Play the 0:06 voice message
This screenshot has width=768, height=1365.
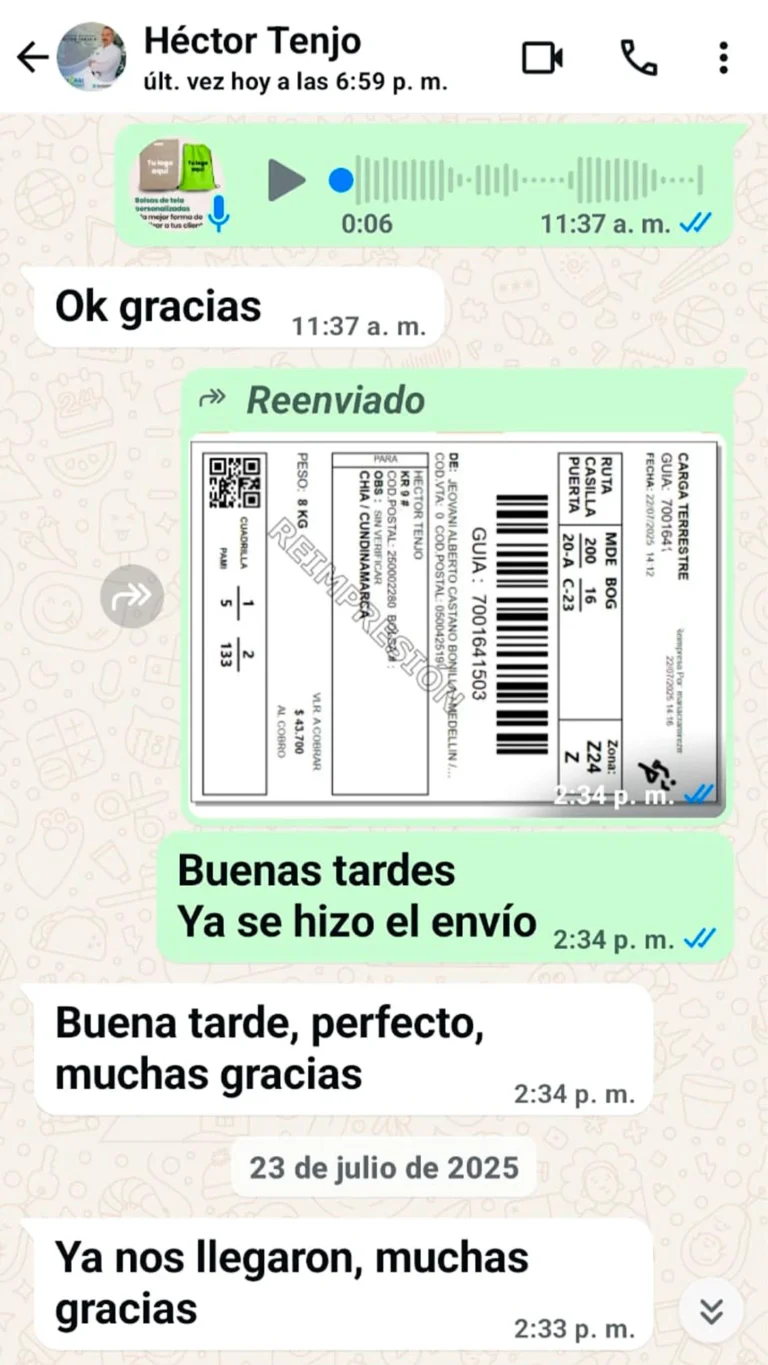click(287, 181)
